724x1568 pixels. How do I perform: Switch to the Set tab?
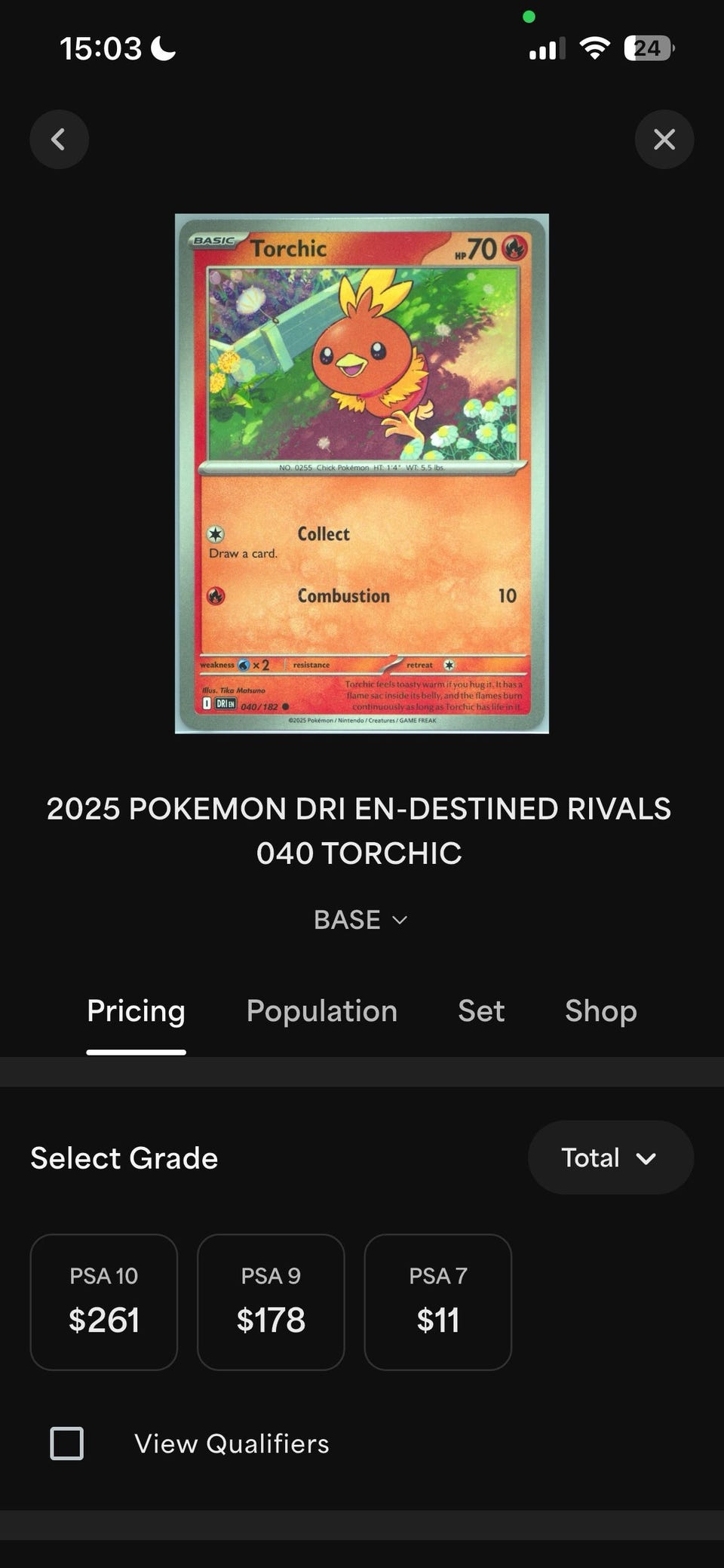point(481,1011)
